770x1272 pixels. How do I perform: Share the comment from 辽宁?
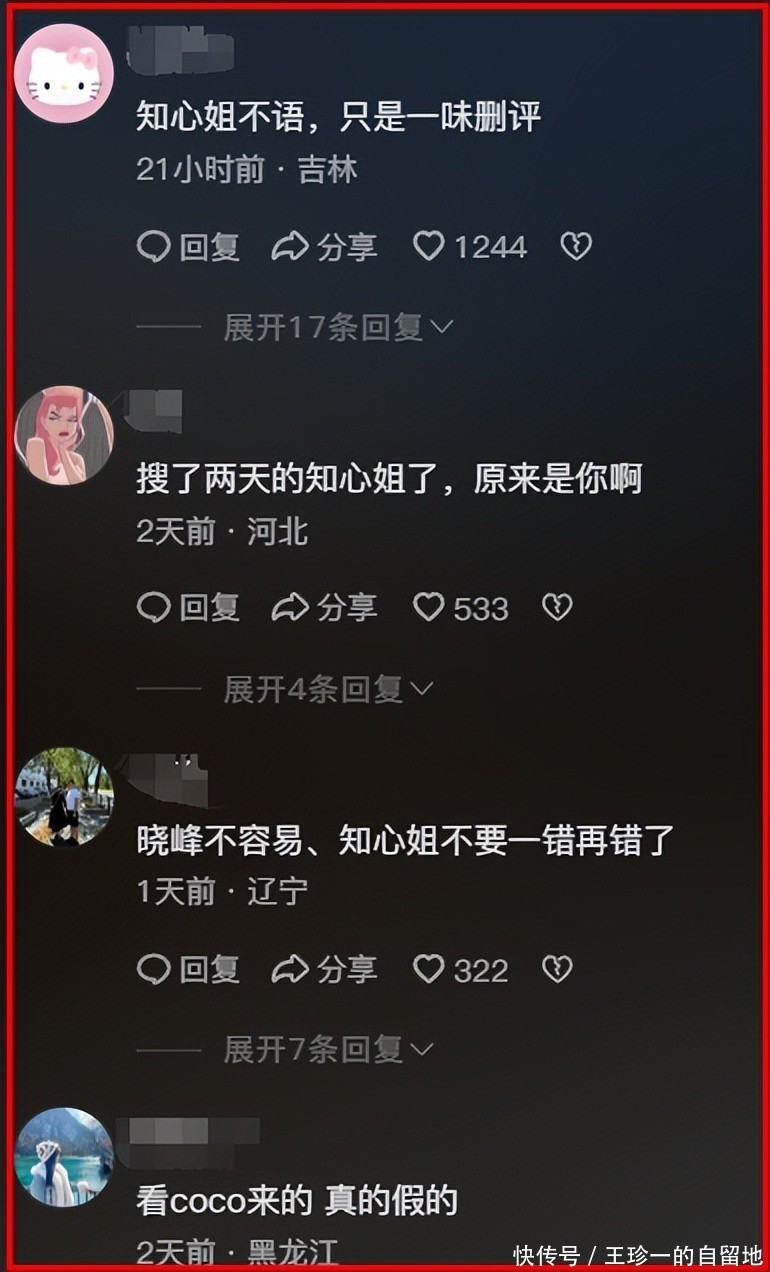coord(324,969)
